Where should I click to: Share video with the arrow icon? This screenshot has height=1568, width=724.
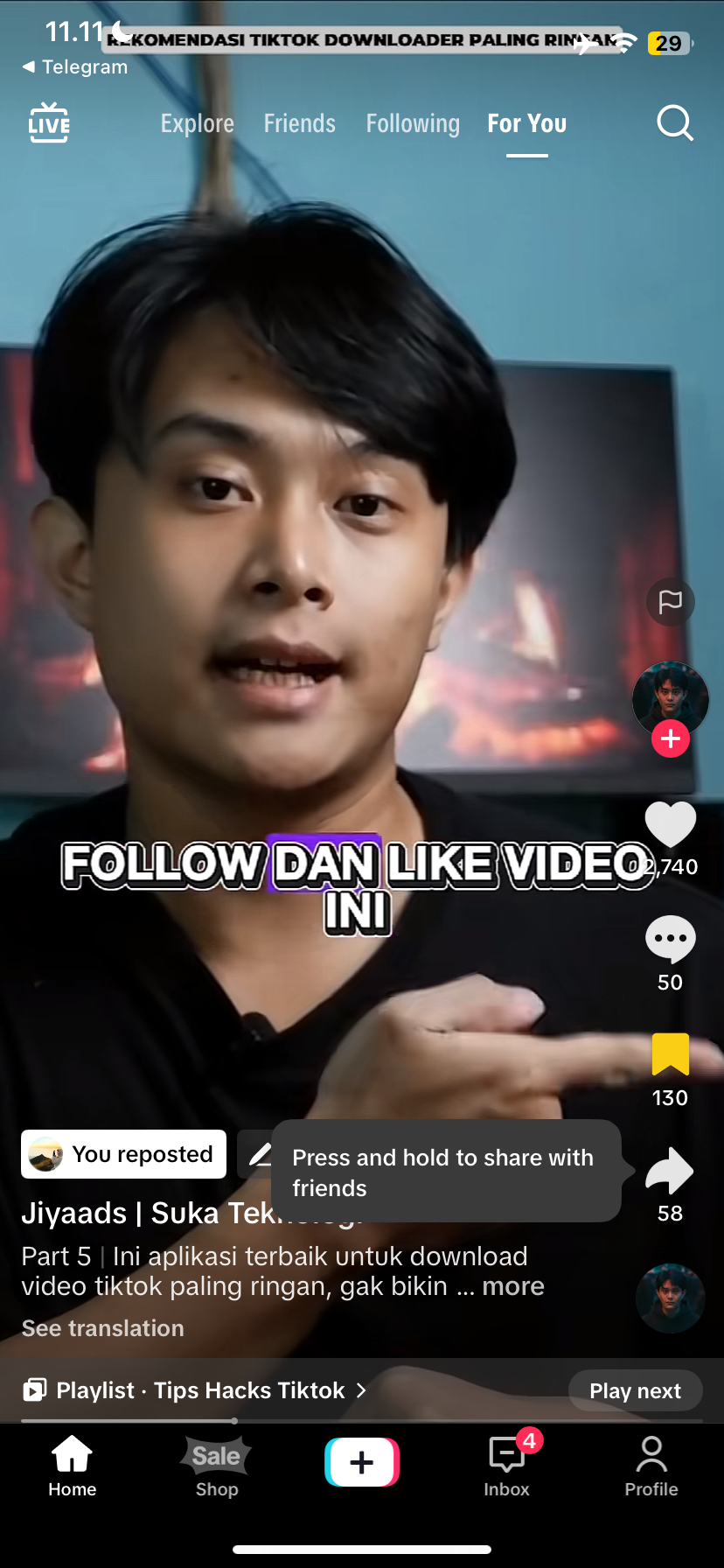click(x=671, y=1171)
